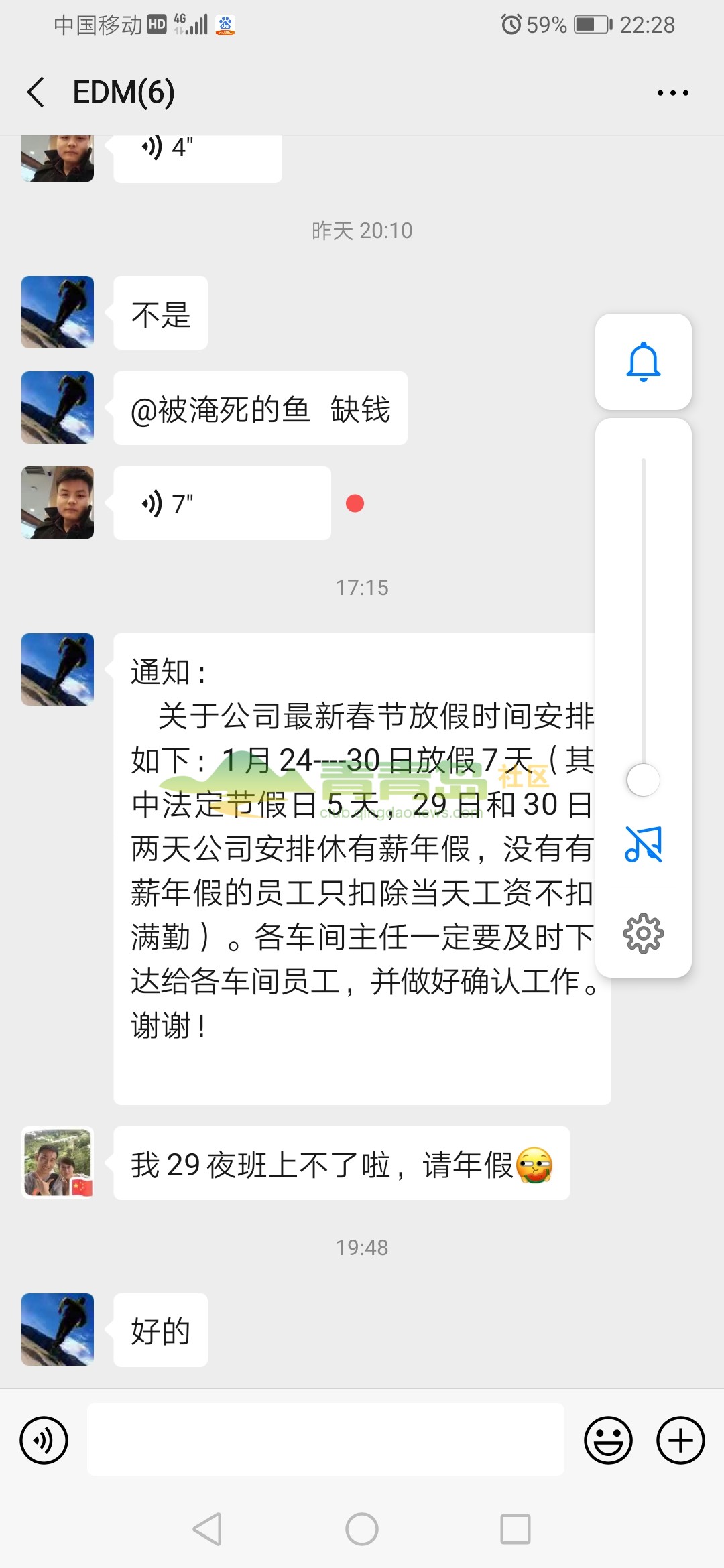Open avatar of 我29夜班上不了啦 sender
Screen dimensions: 724x1568
[58, 1163]
